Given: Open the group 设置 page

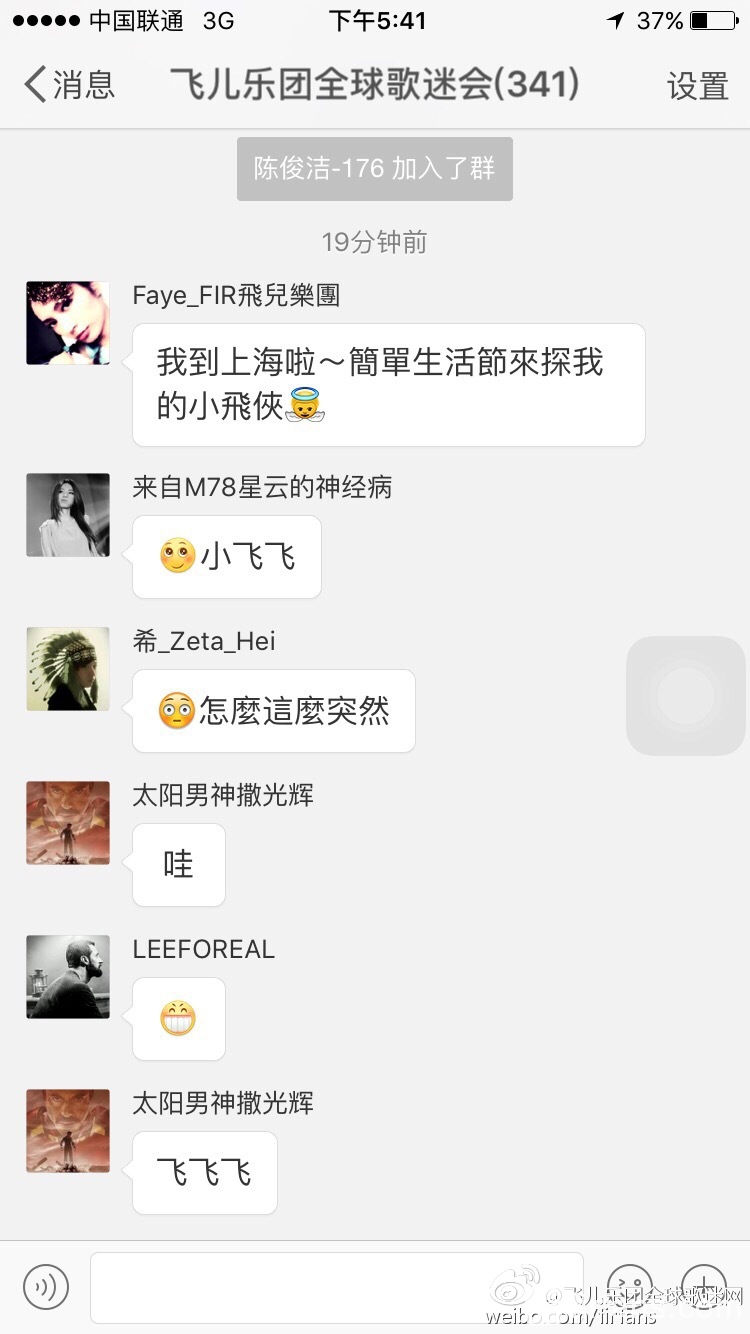Looking at the screenshot, I should [697, 86].
